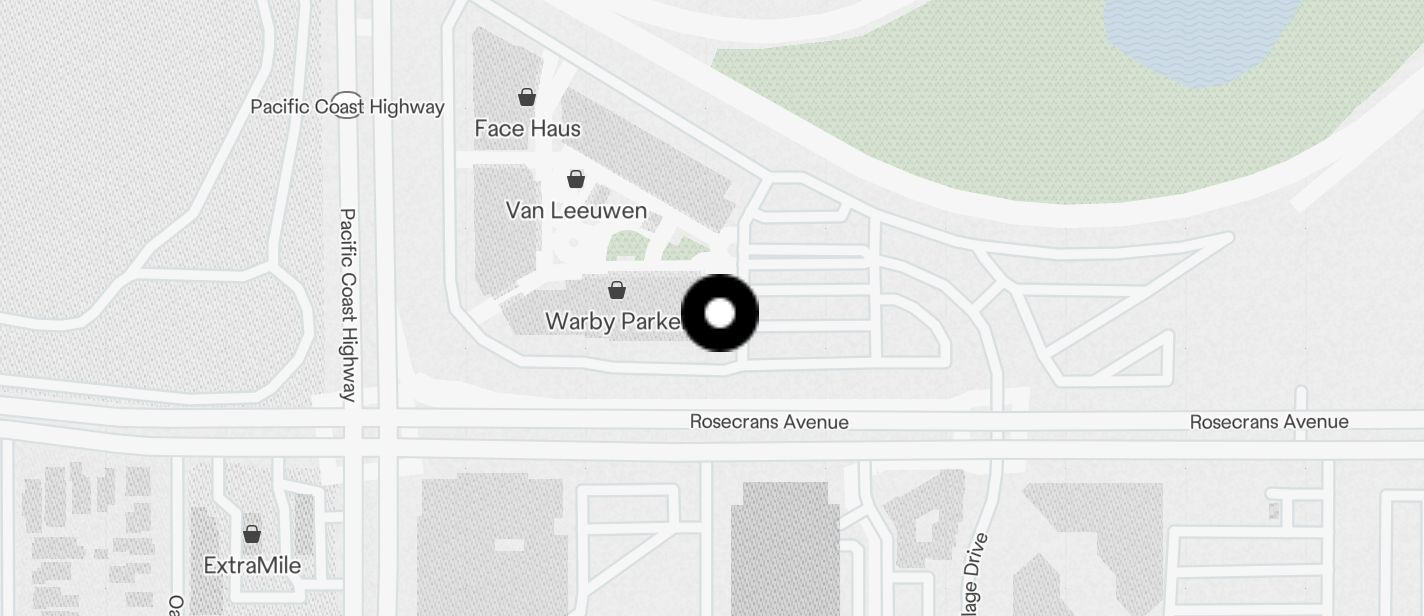Open the Warby Parker shop marker
The image size is (1424, 616).
pyautogui.click(x=617, y=291)
